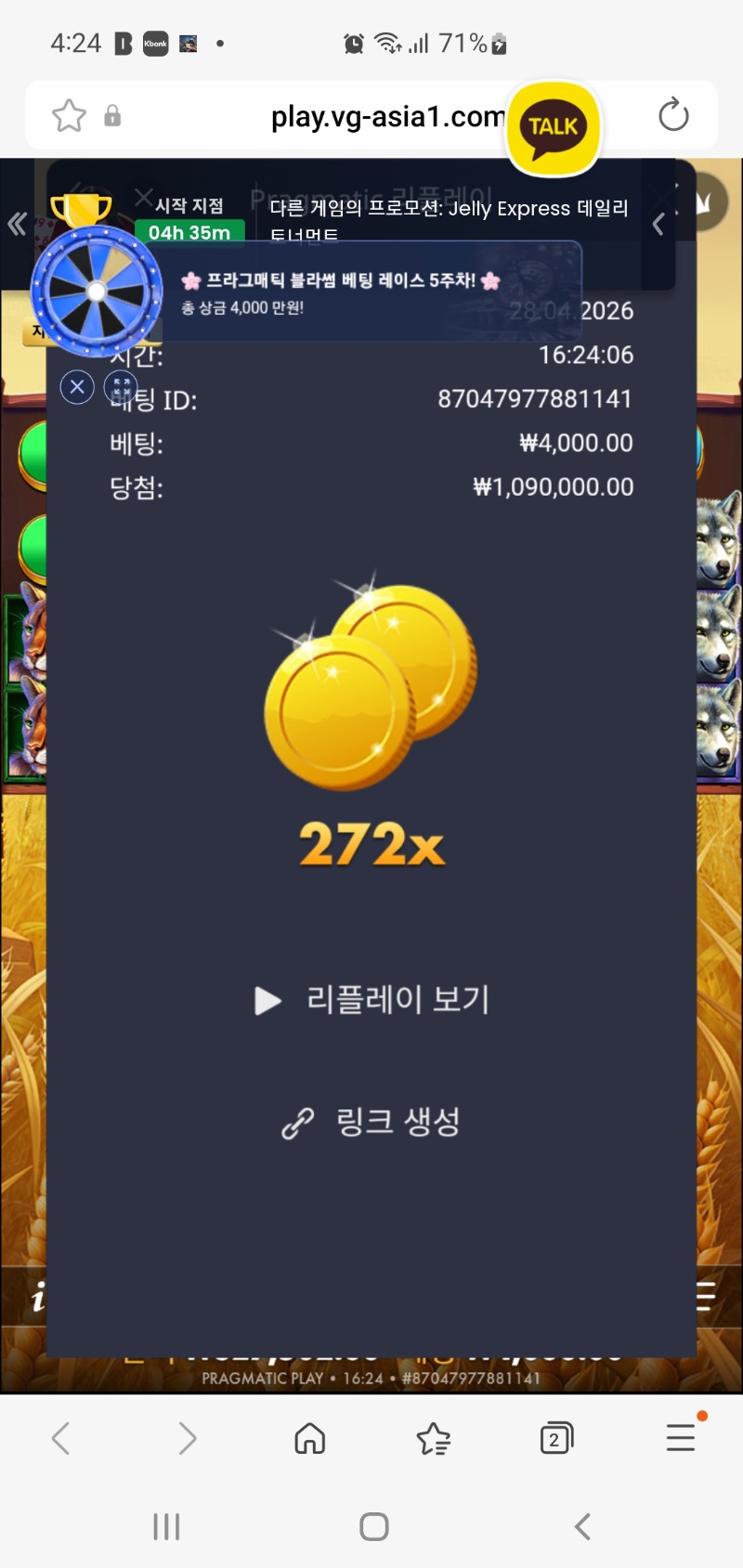Tap the double-arrow on the left edge
This screenshot has height=1568, width=743.
tap(17, 224)
